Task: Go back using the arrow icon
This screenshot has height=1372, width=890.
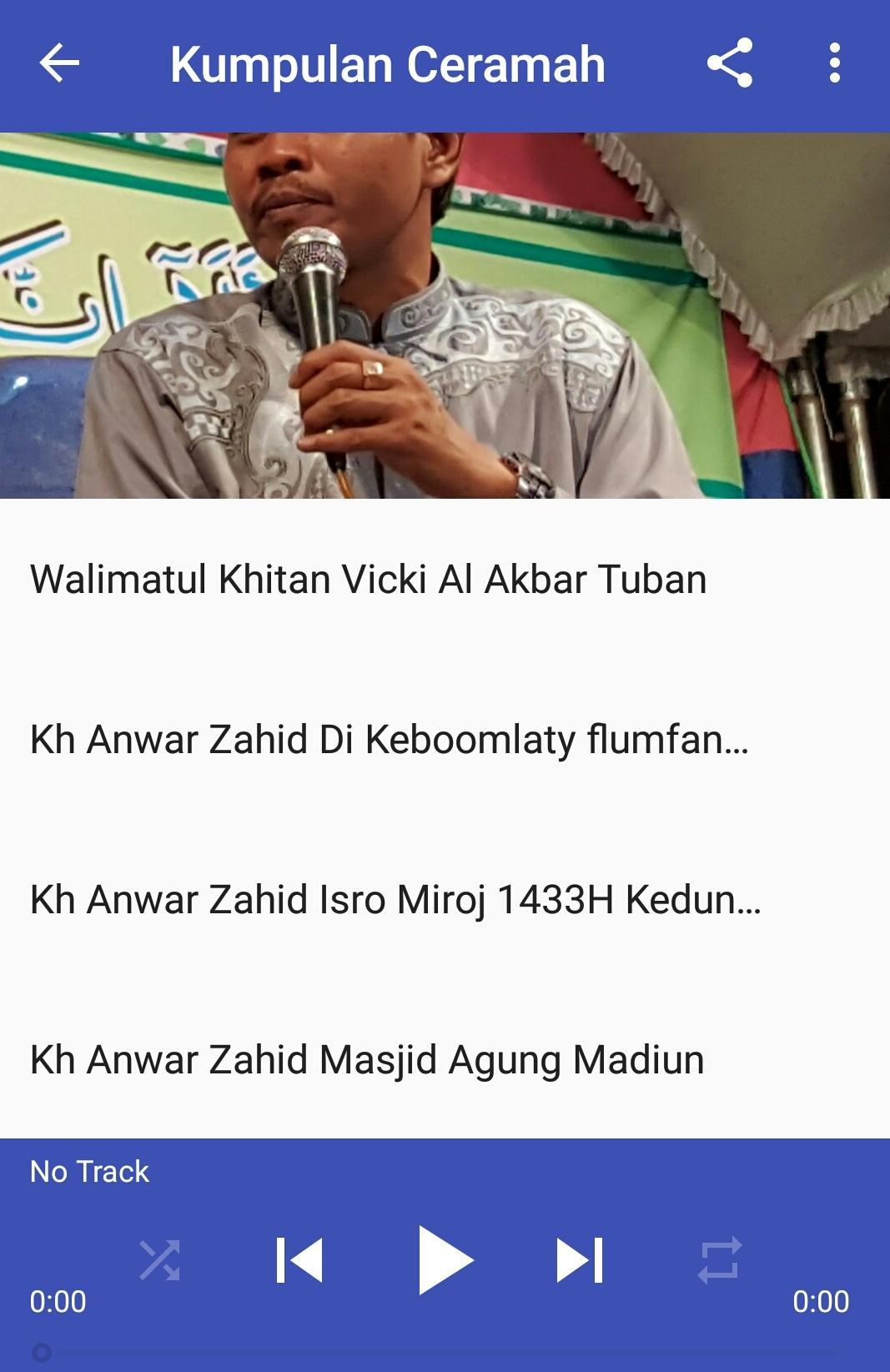Action: [59, 64]
